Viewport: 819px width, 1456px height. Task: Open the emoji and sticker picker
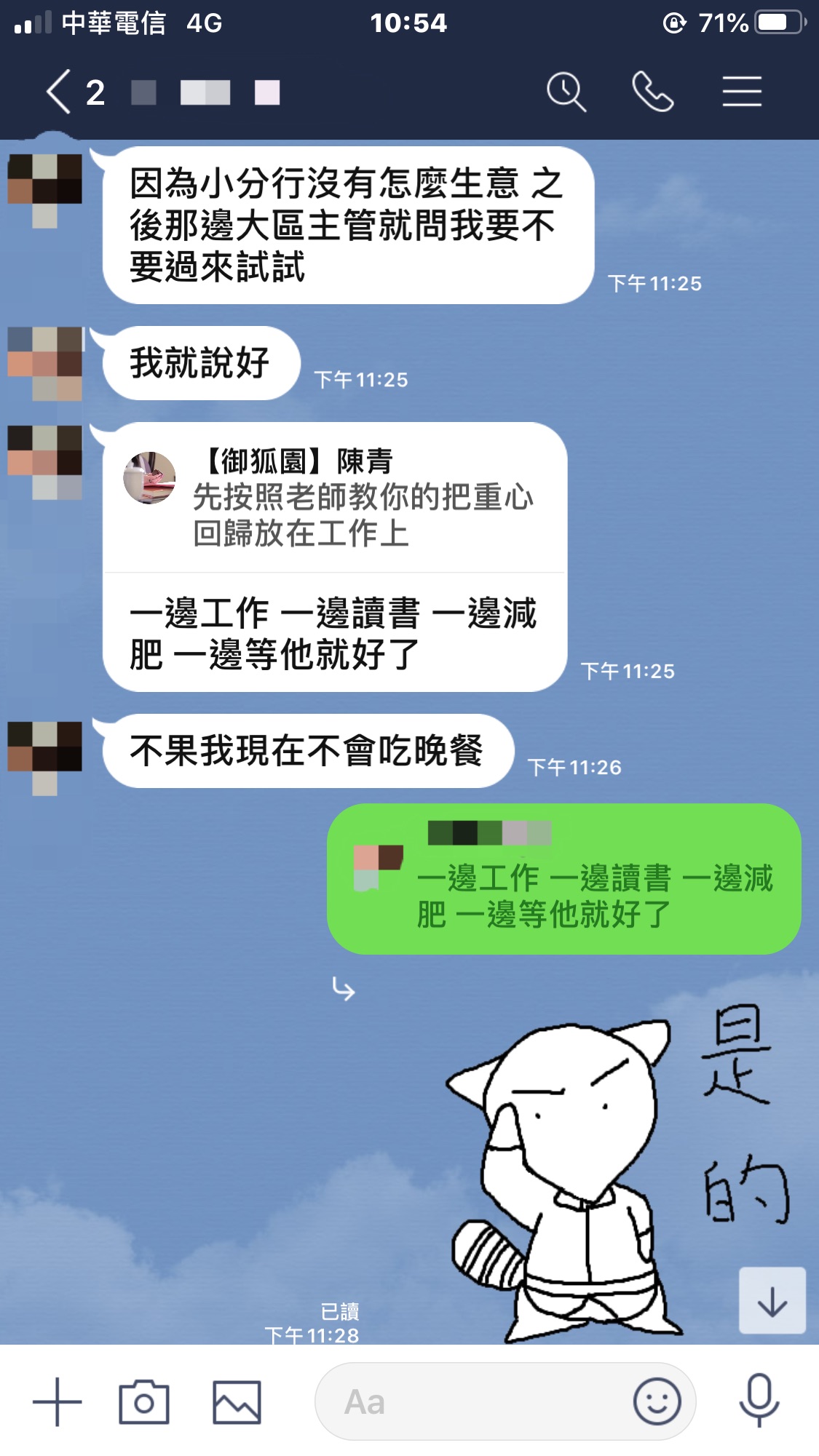(x=657, y=1401)
